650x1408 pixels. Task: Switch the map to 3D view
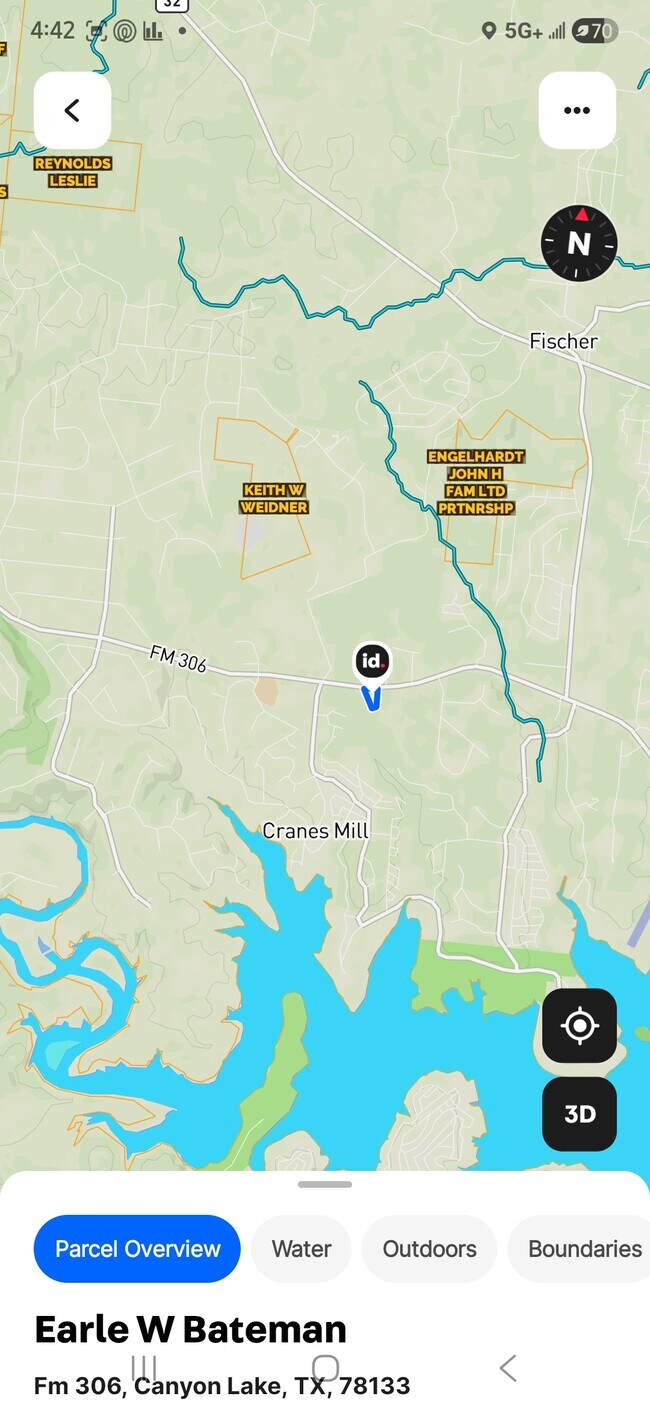[x=579, y=1114]
